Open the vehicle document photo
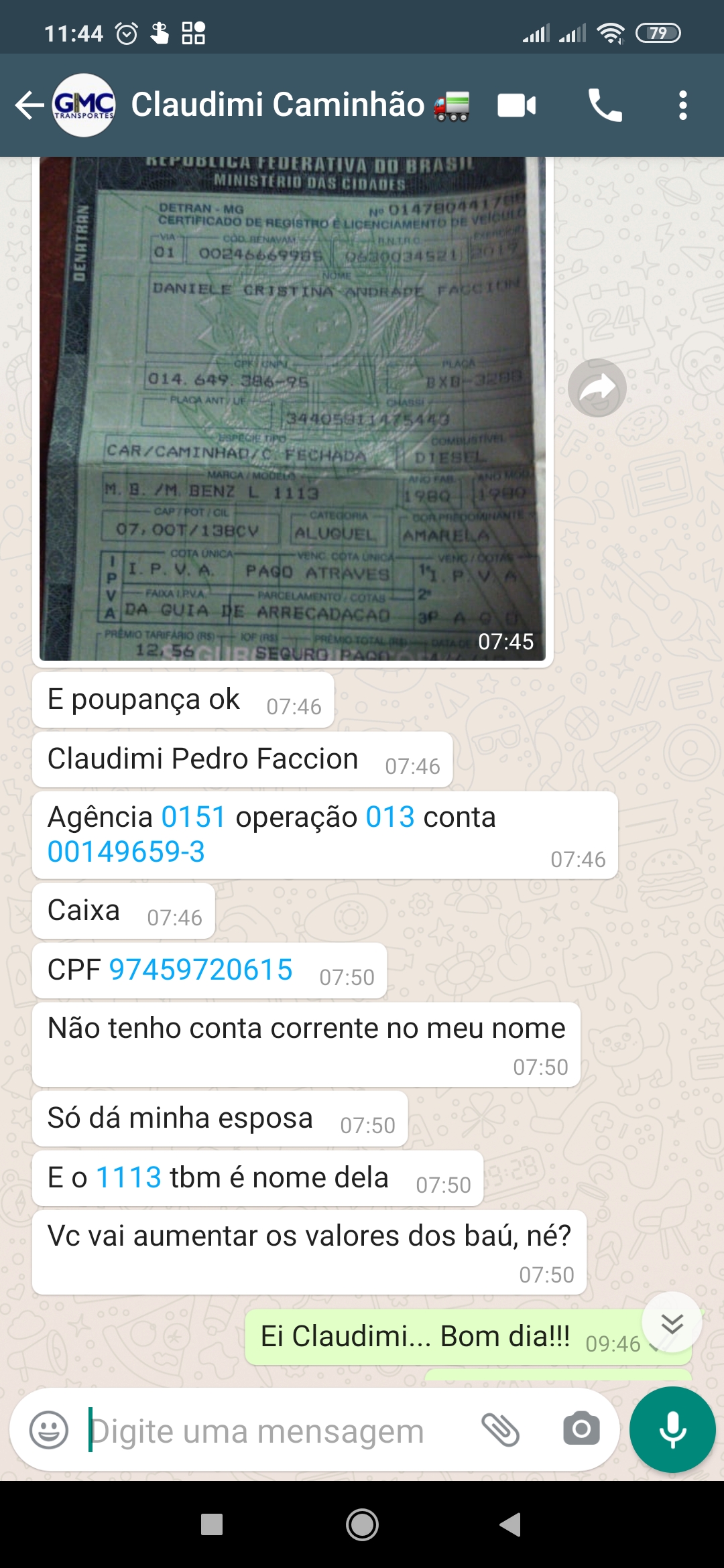Screen dimensions: 724x1568 tap(292, 409)
